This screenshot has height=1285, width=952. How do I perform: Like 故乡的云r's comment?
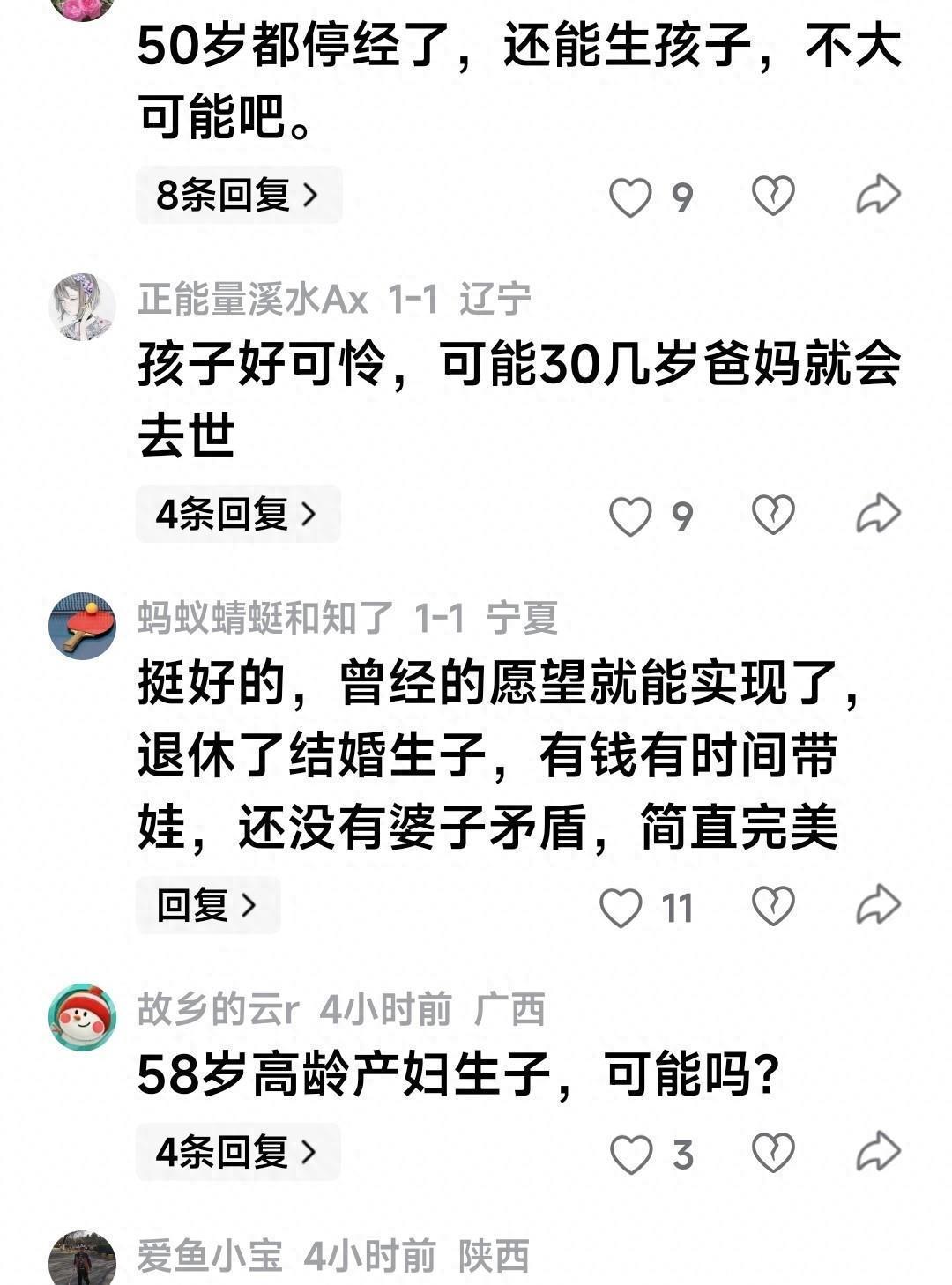click(631, 1155)
